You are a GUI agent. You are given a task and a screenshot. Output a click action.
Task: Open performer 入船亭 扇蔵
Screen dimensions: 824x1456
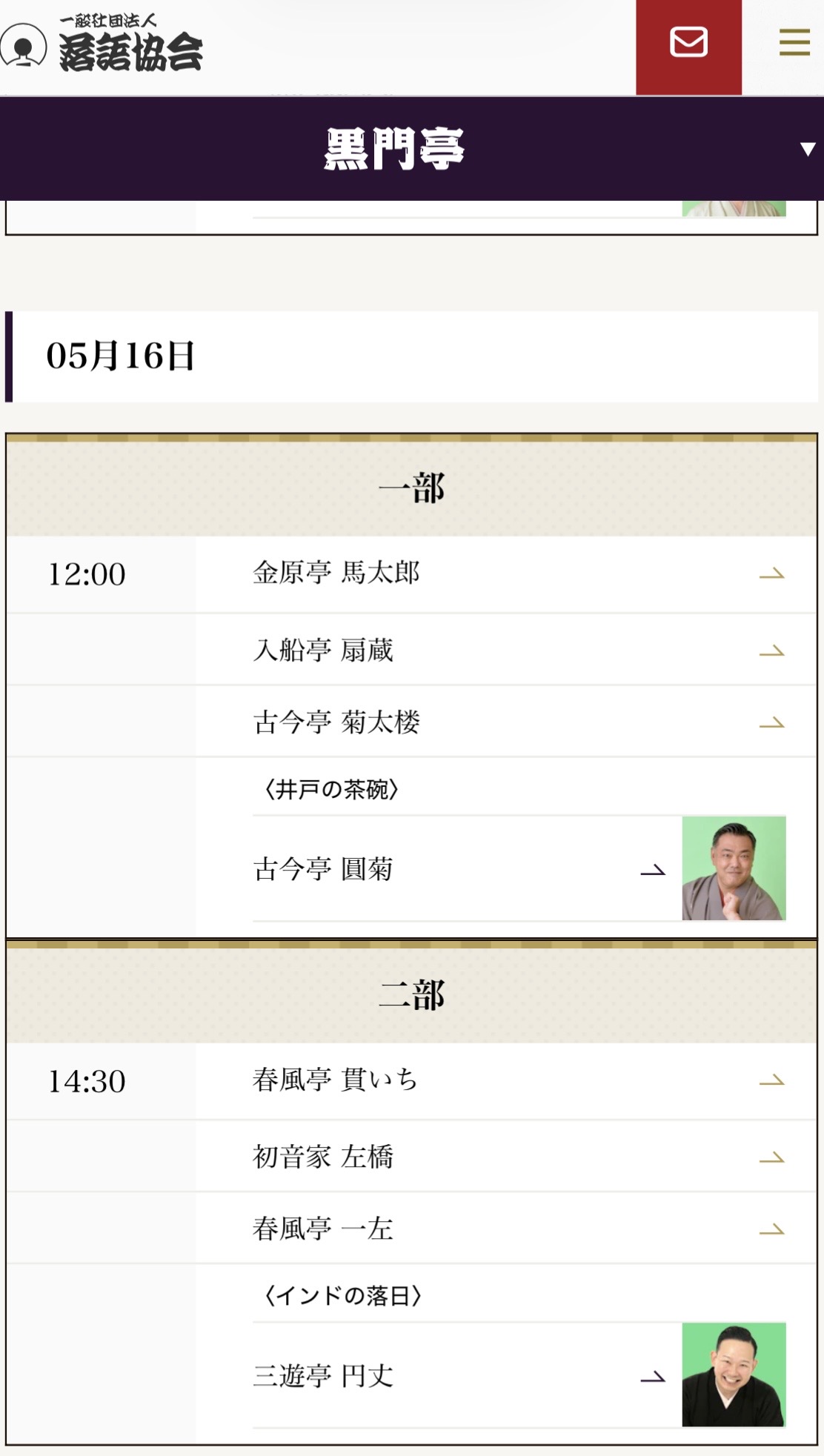[505, 651]
